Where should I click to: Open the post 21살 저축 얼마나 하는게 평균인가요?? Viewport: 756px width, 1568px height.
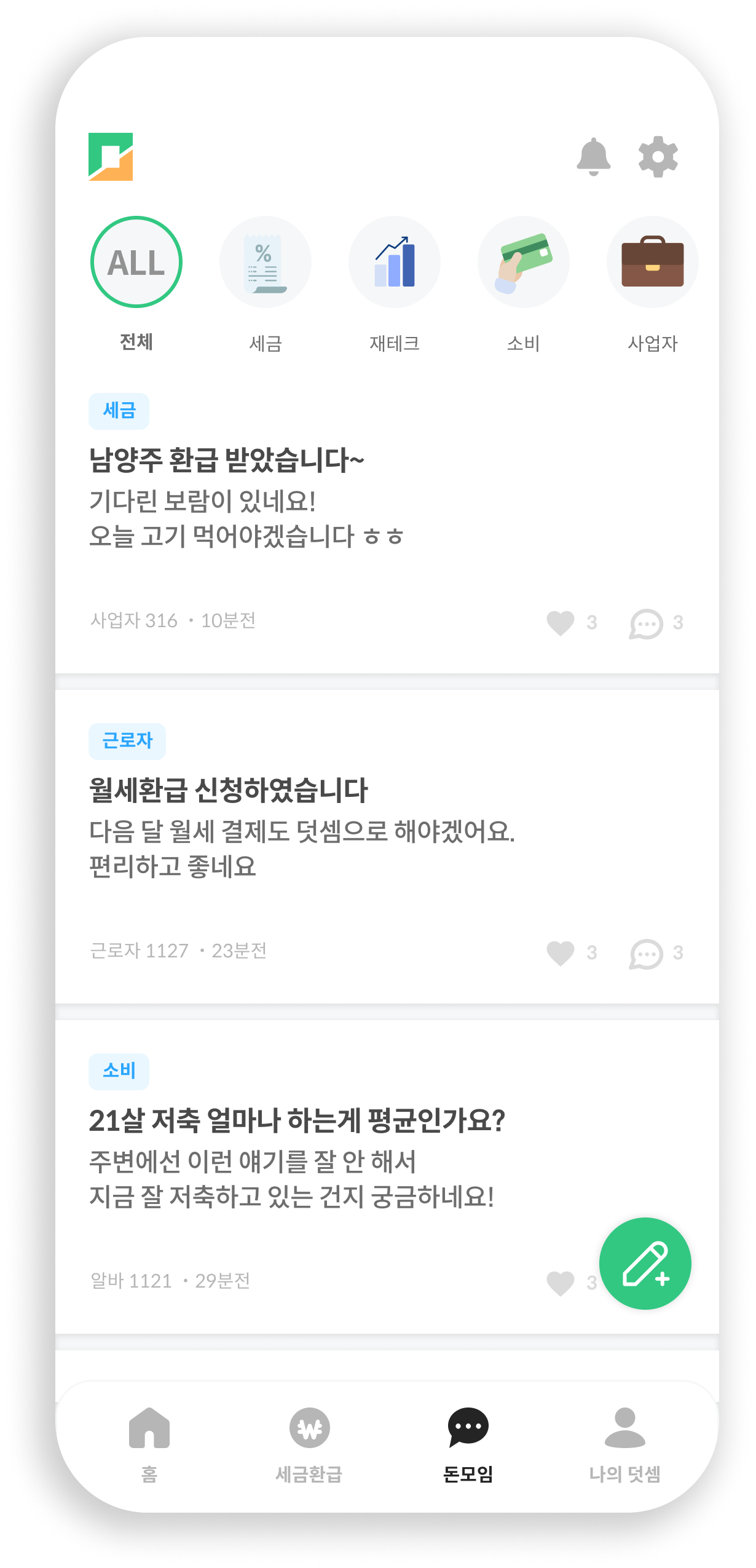click(297, 1120)
